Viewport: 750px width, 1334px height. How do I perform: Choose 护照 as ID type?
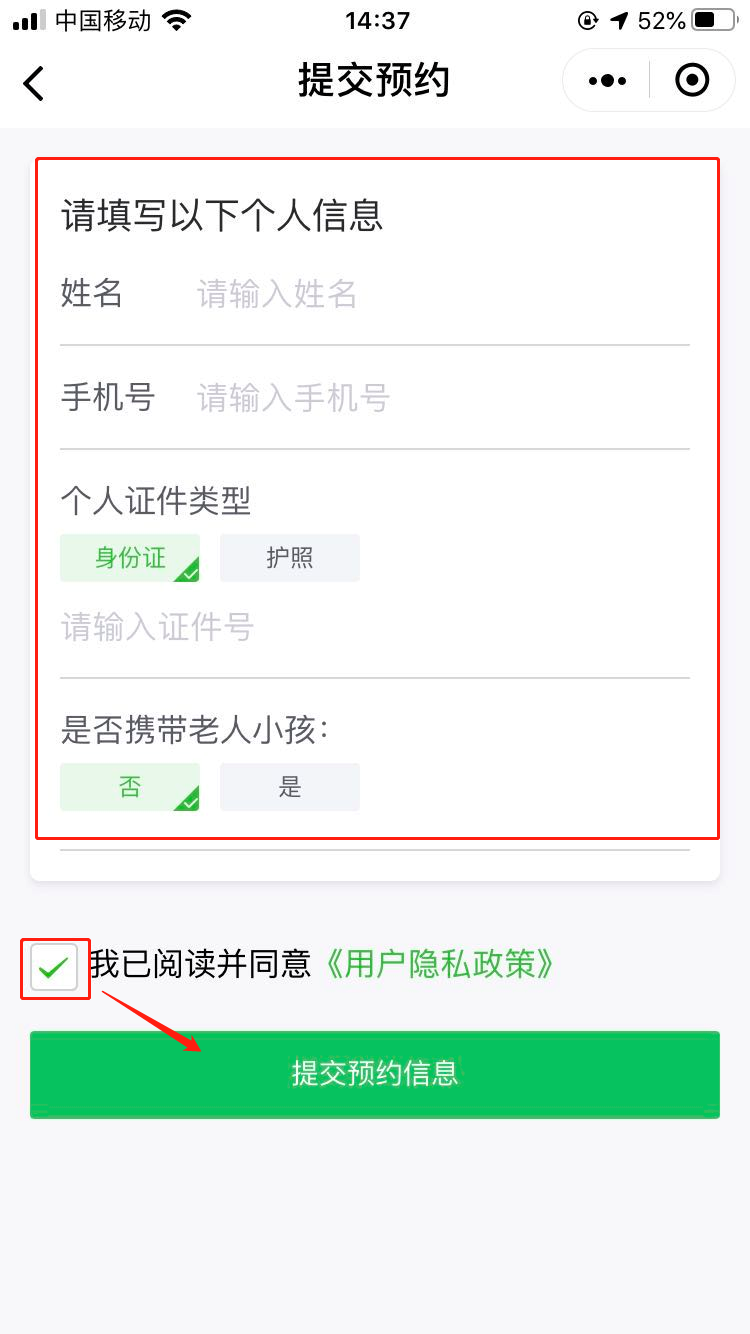(290, 558)
